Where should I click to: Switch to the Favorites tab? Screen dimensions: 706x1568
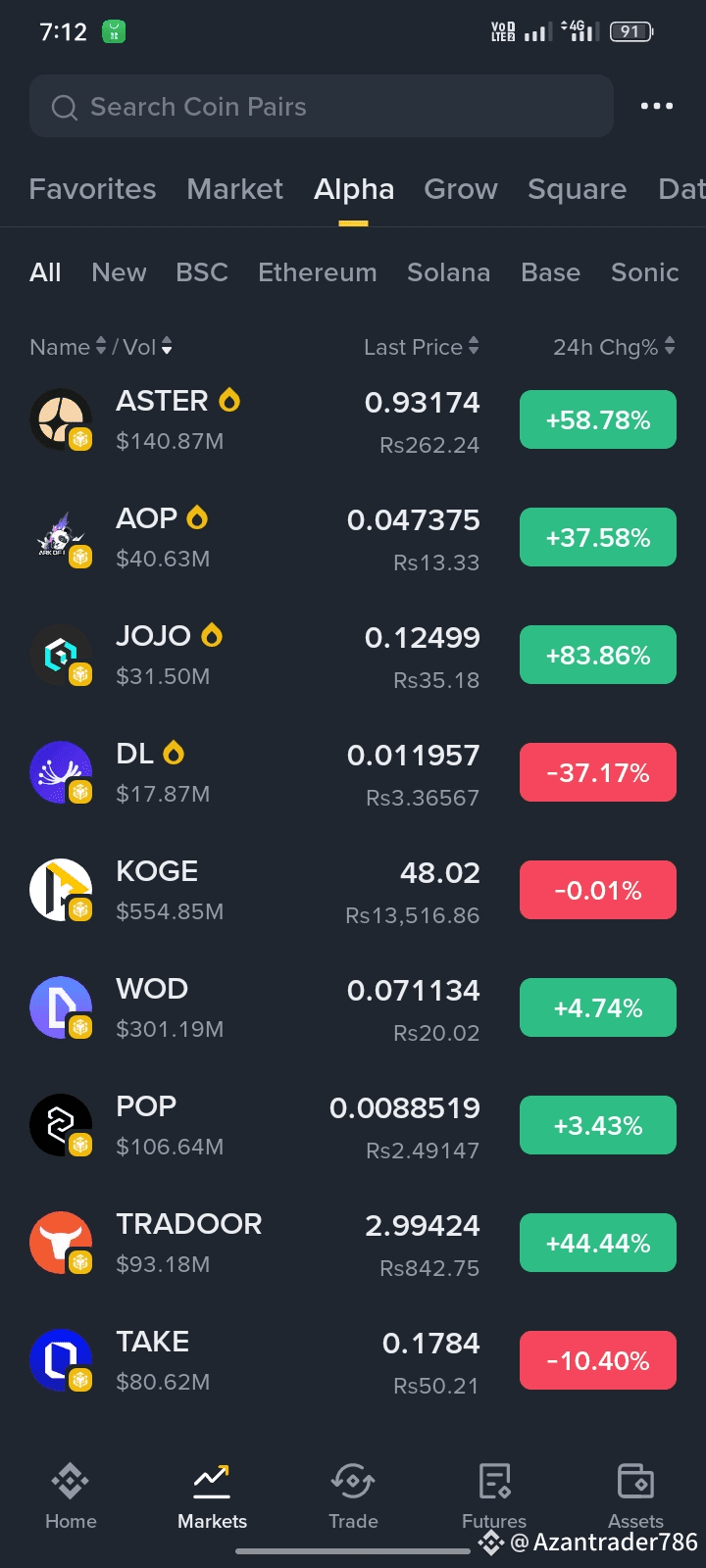pyautogui.click(x=92, y=189)
